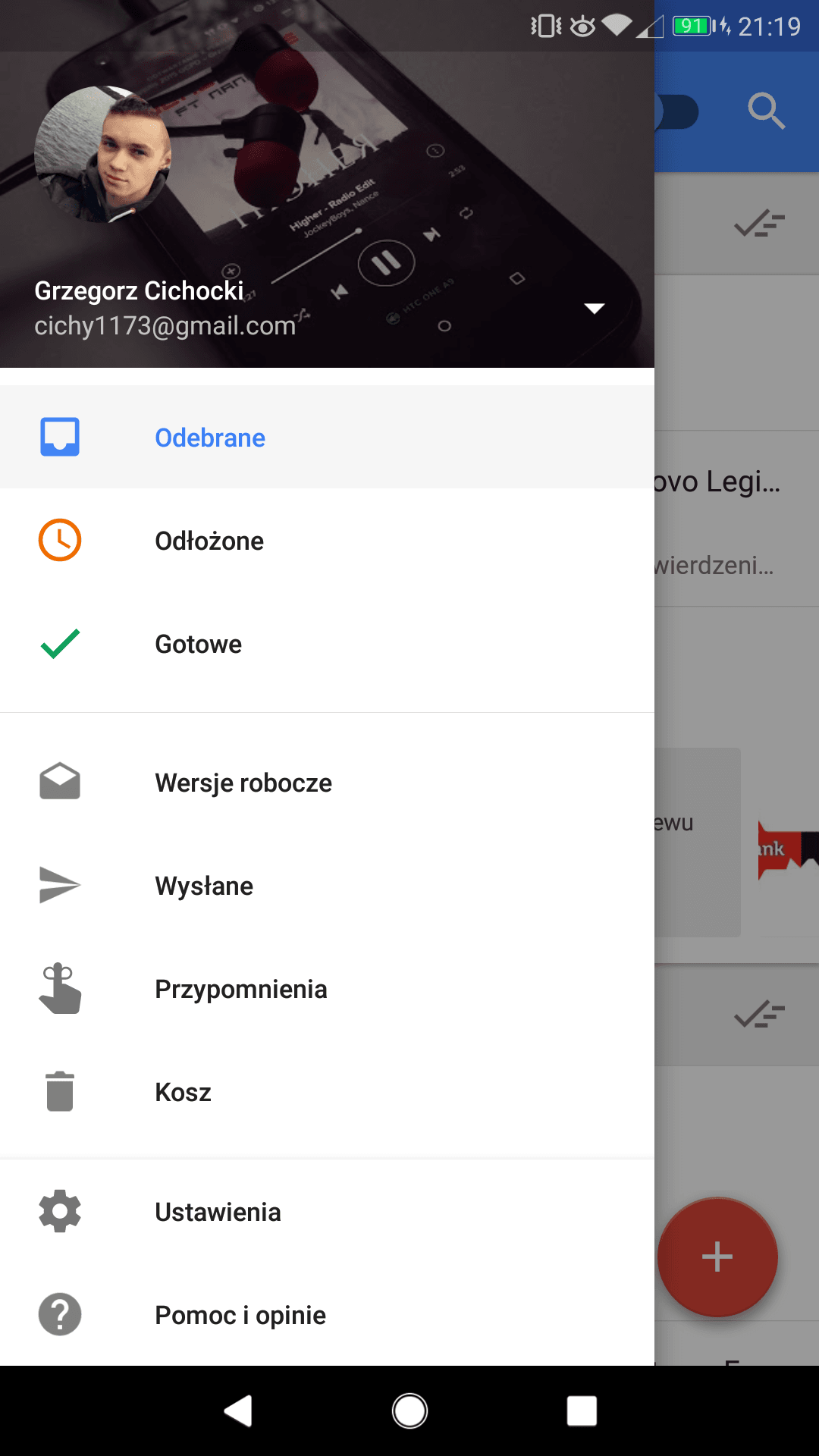Go back with the navigation bar

(238, 1410)
